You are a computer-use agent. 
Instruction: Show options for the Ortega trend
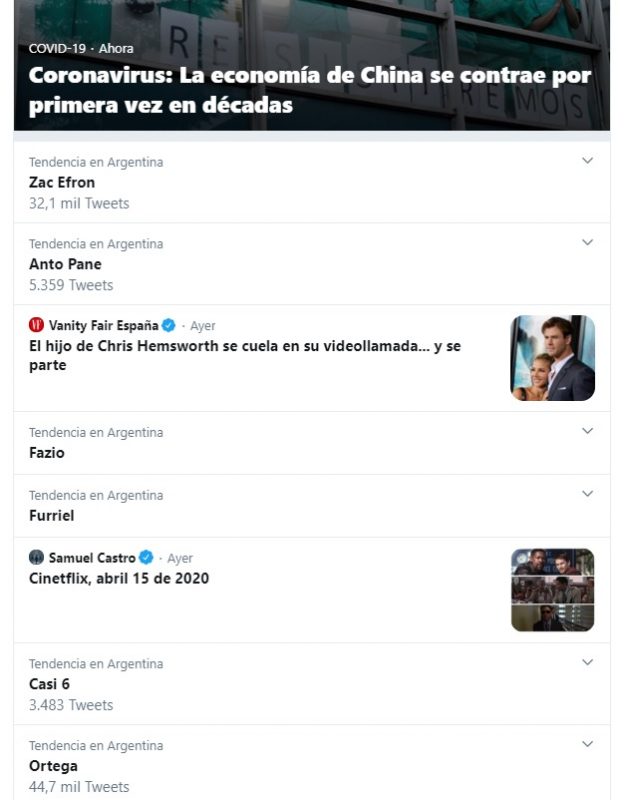(587, 745)
